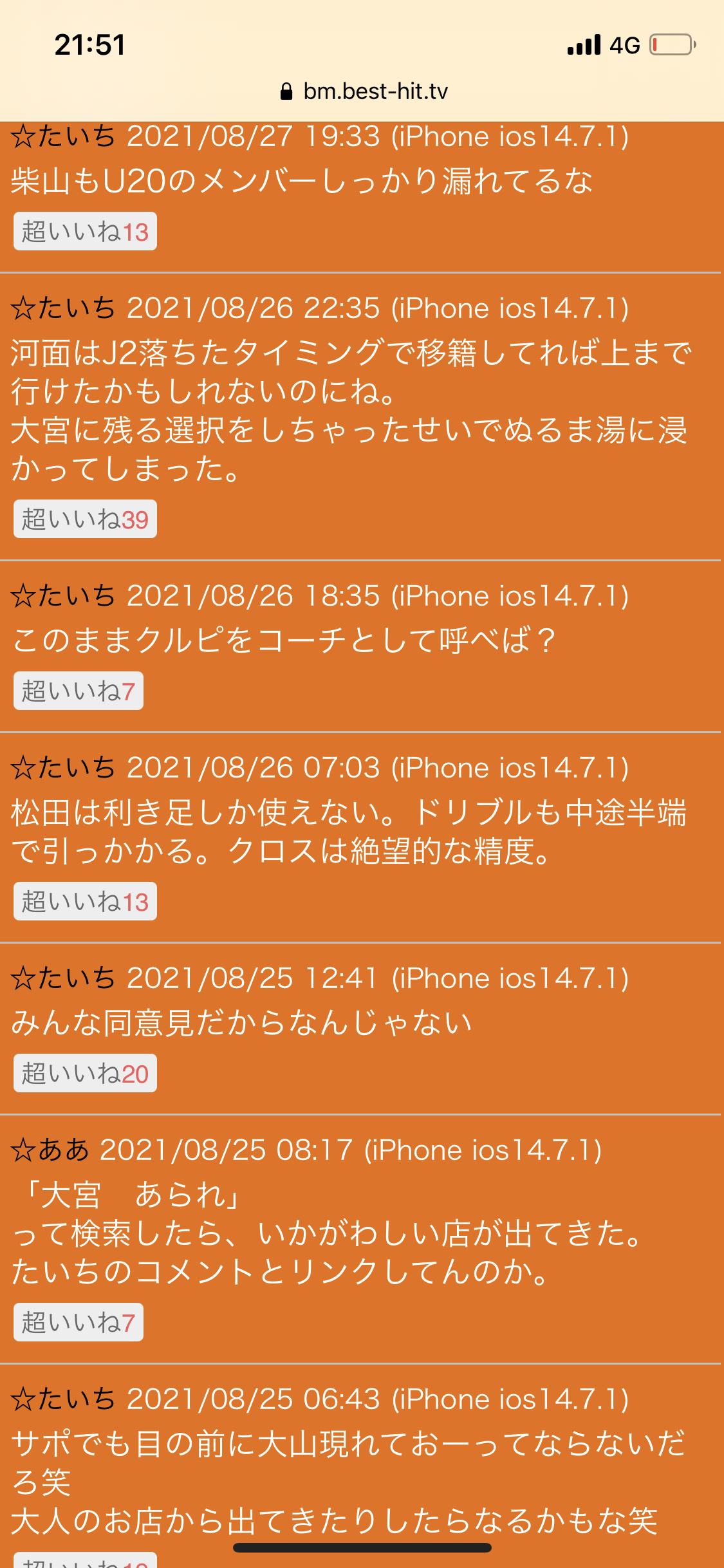Tap the bm.best-hit.tv address bar
The height and width of the screenshot is (1568, 724).
click(x=364, y=91)
